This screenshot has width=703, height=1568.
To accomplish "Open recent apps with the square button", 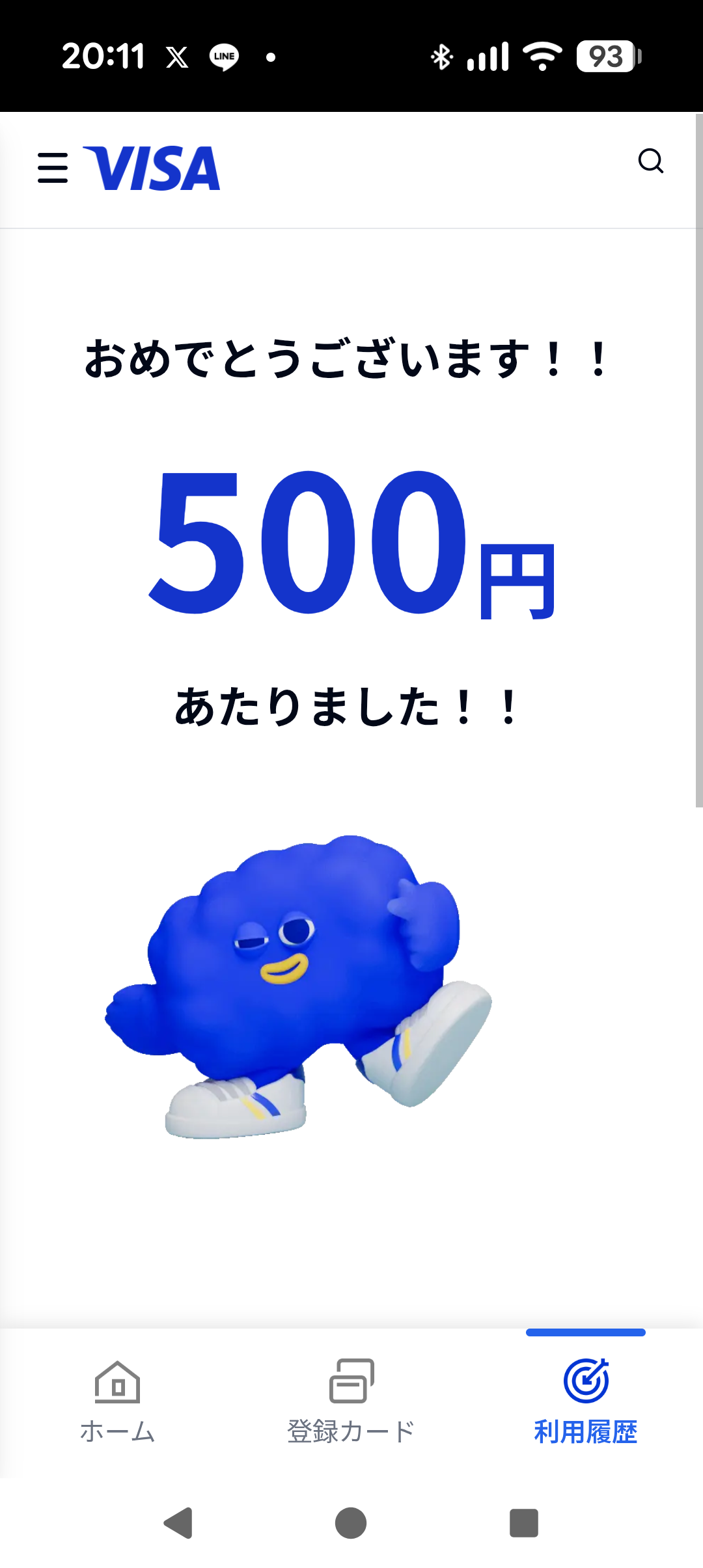I will click(523, 1522).
